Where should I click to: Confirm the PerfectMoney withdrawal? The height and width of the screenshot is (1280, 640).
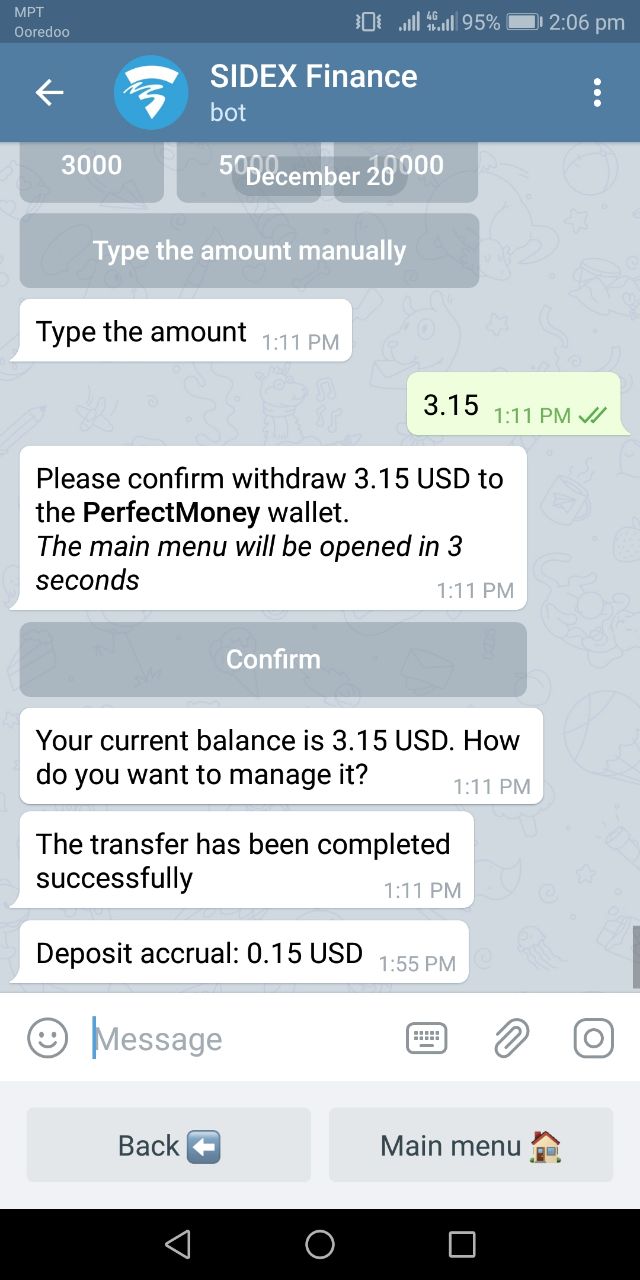coord(273,659)
